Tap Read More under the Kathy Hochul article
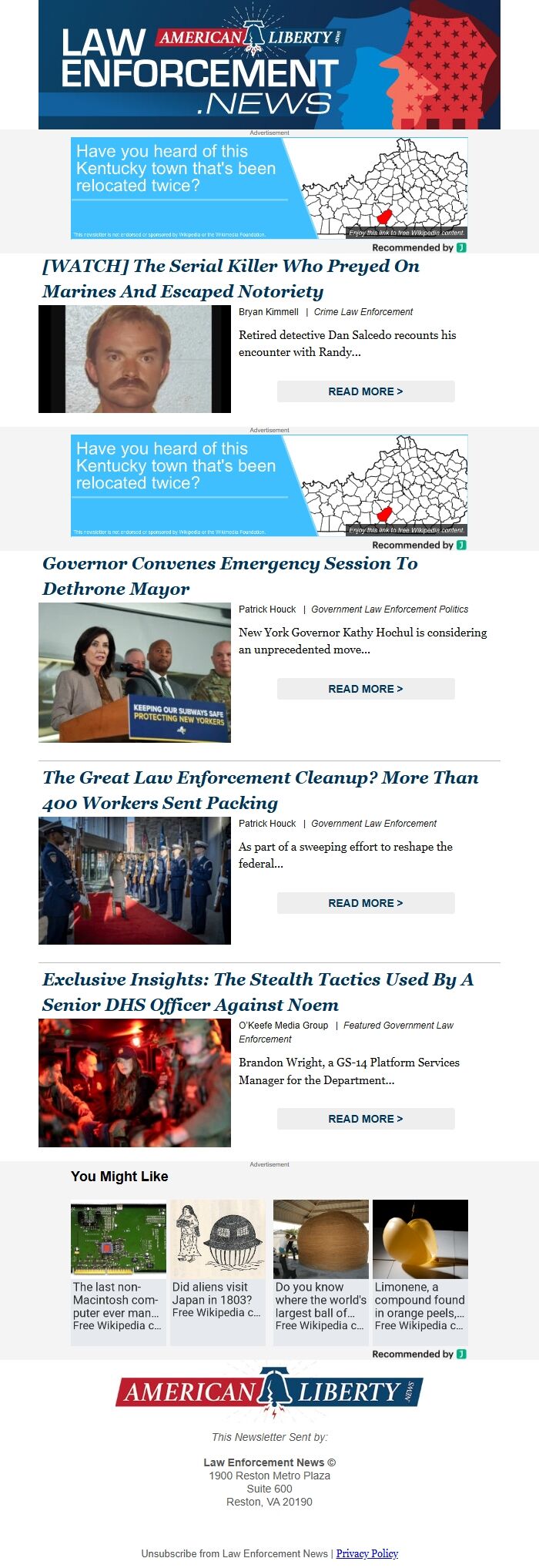The image size is (539, 1568). click(x=366, y=689)
